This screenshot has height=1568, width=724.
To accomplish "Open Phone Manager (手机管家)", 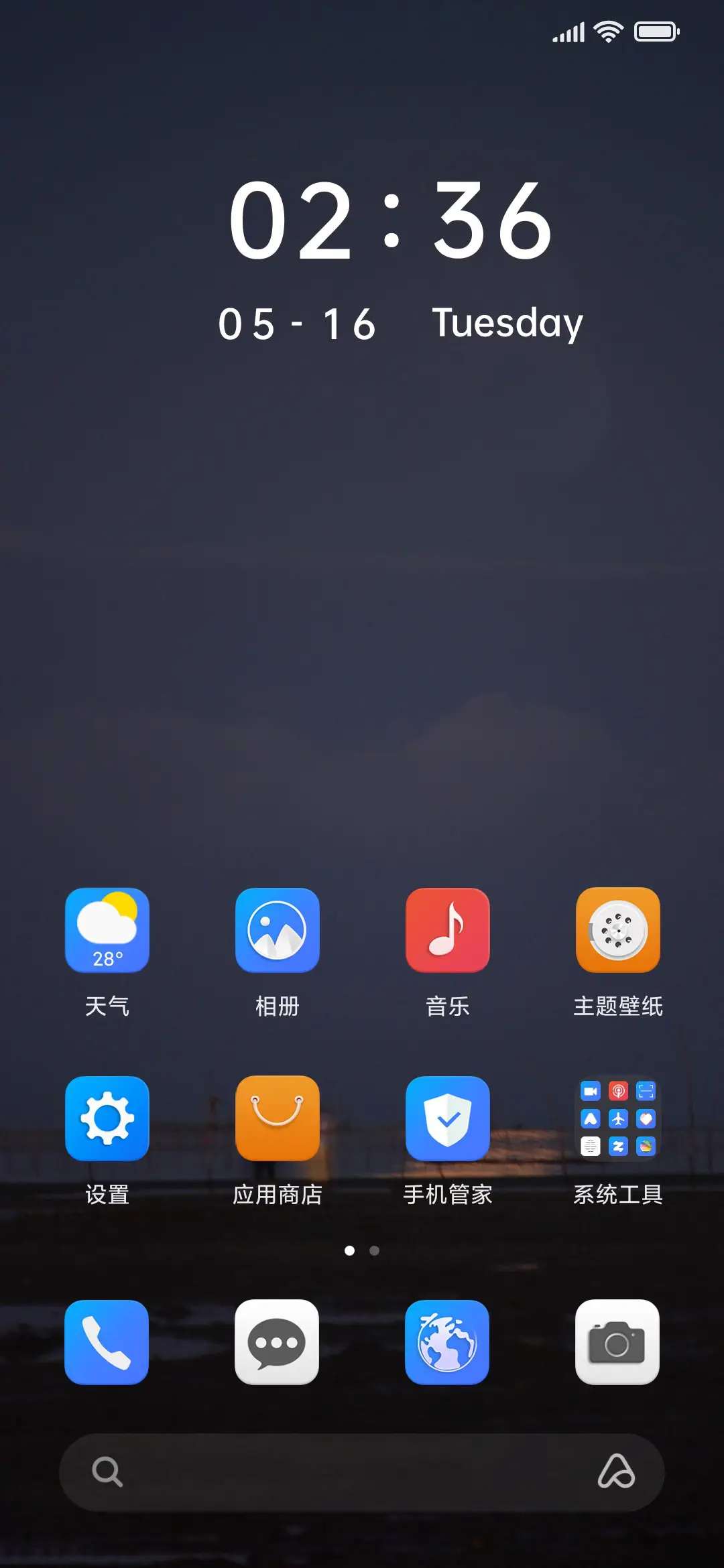I will coord(448,1118).
